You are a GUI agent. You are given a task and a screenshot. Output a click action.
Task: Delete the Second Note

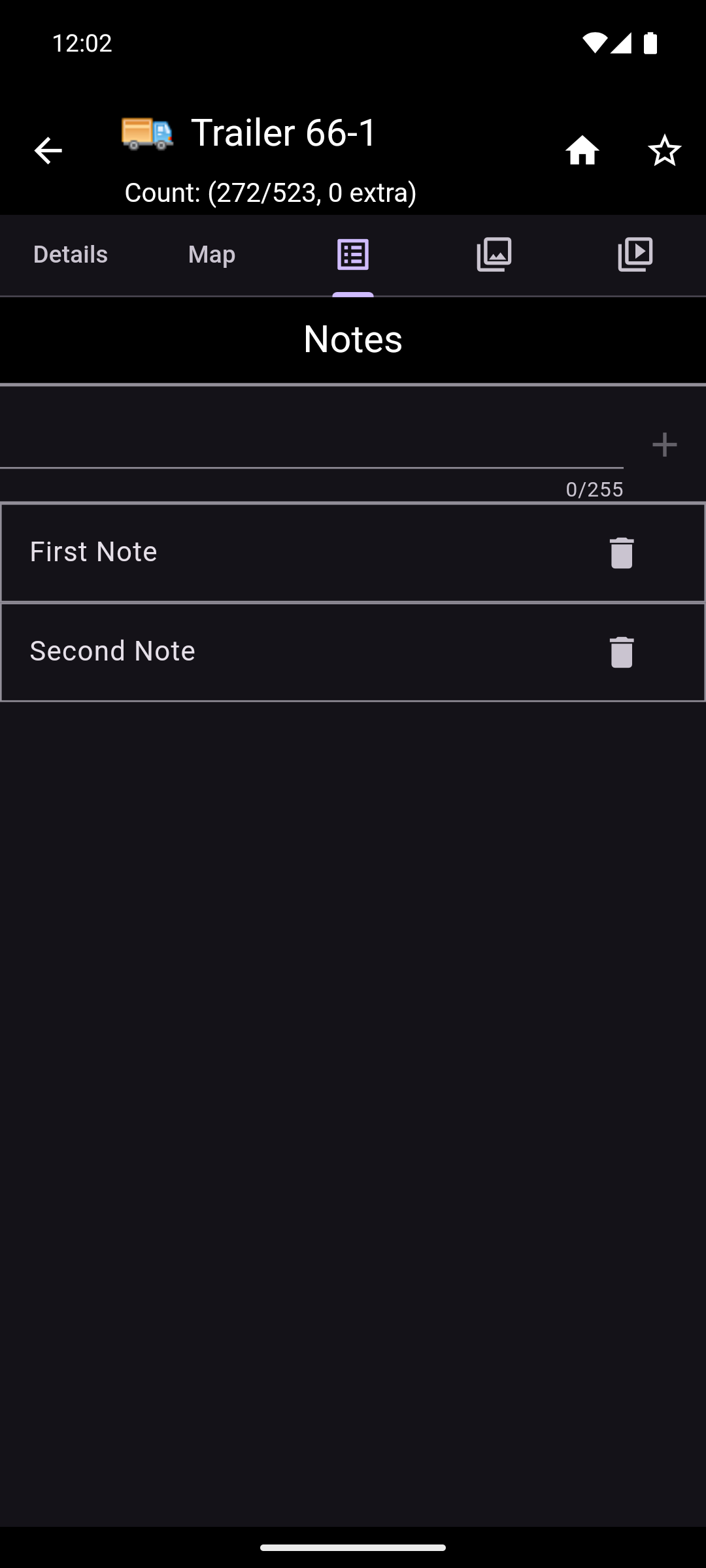point(621,652)
